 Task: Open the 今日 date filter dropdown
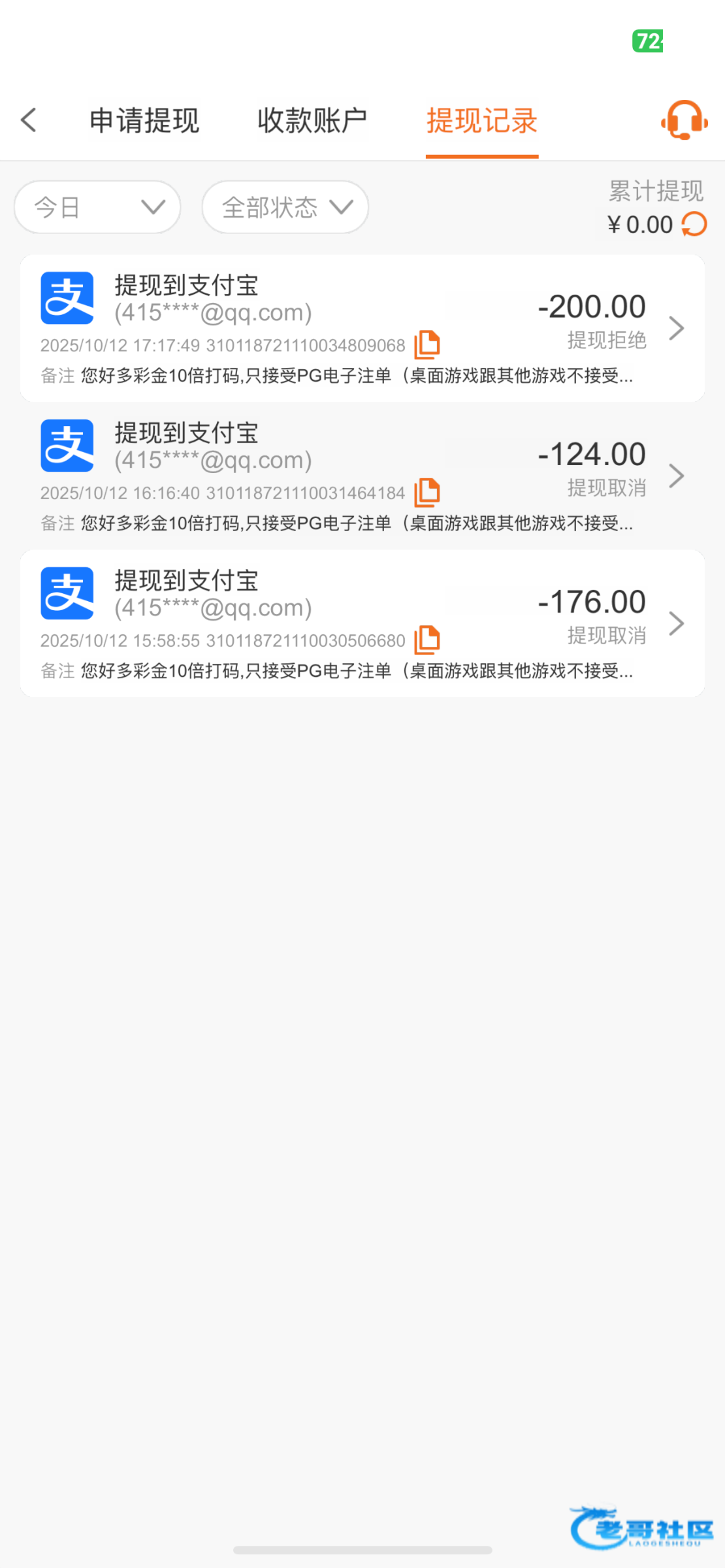(x=97, y=207)
